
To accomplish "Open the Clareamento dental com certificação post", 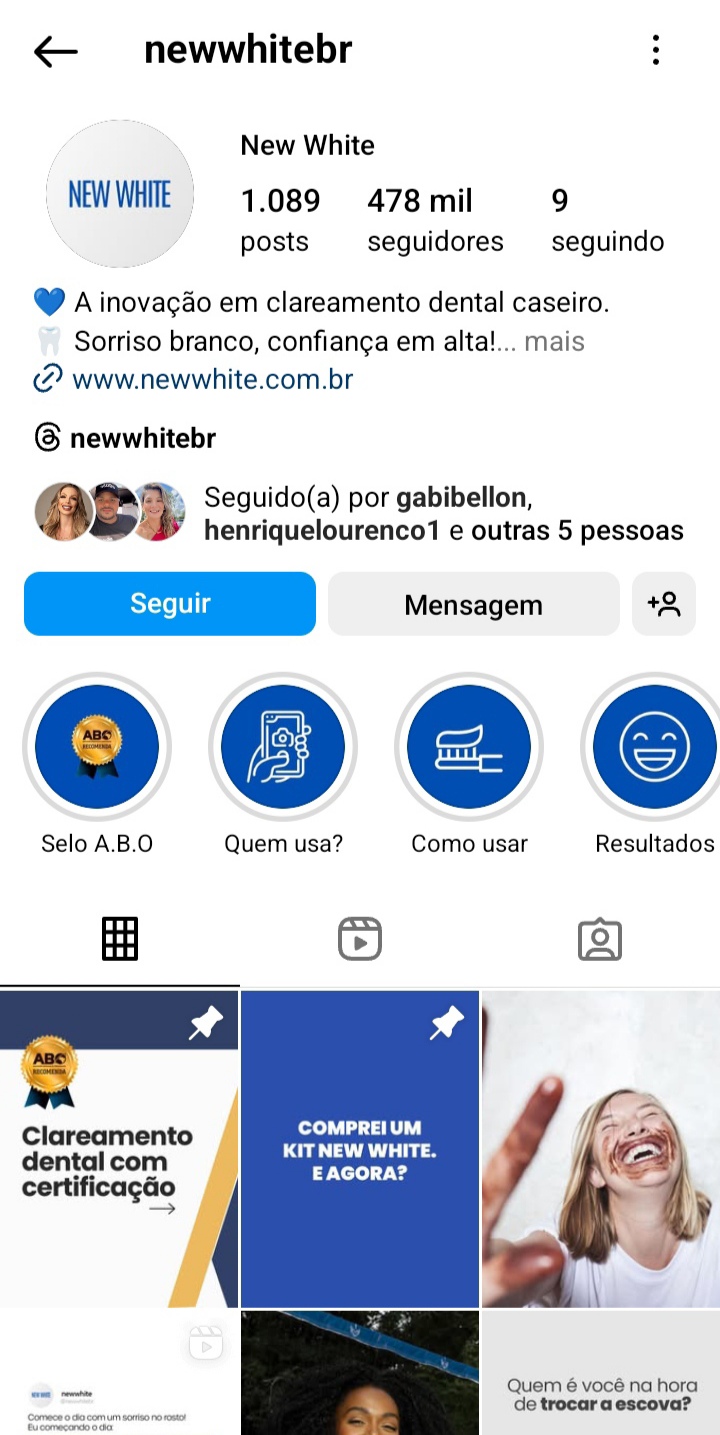I will 119,1148.
